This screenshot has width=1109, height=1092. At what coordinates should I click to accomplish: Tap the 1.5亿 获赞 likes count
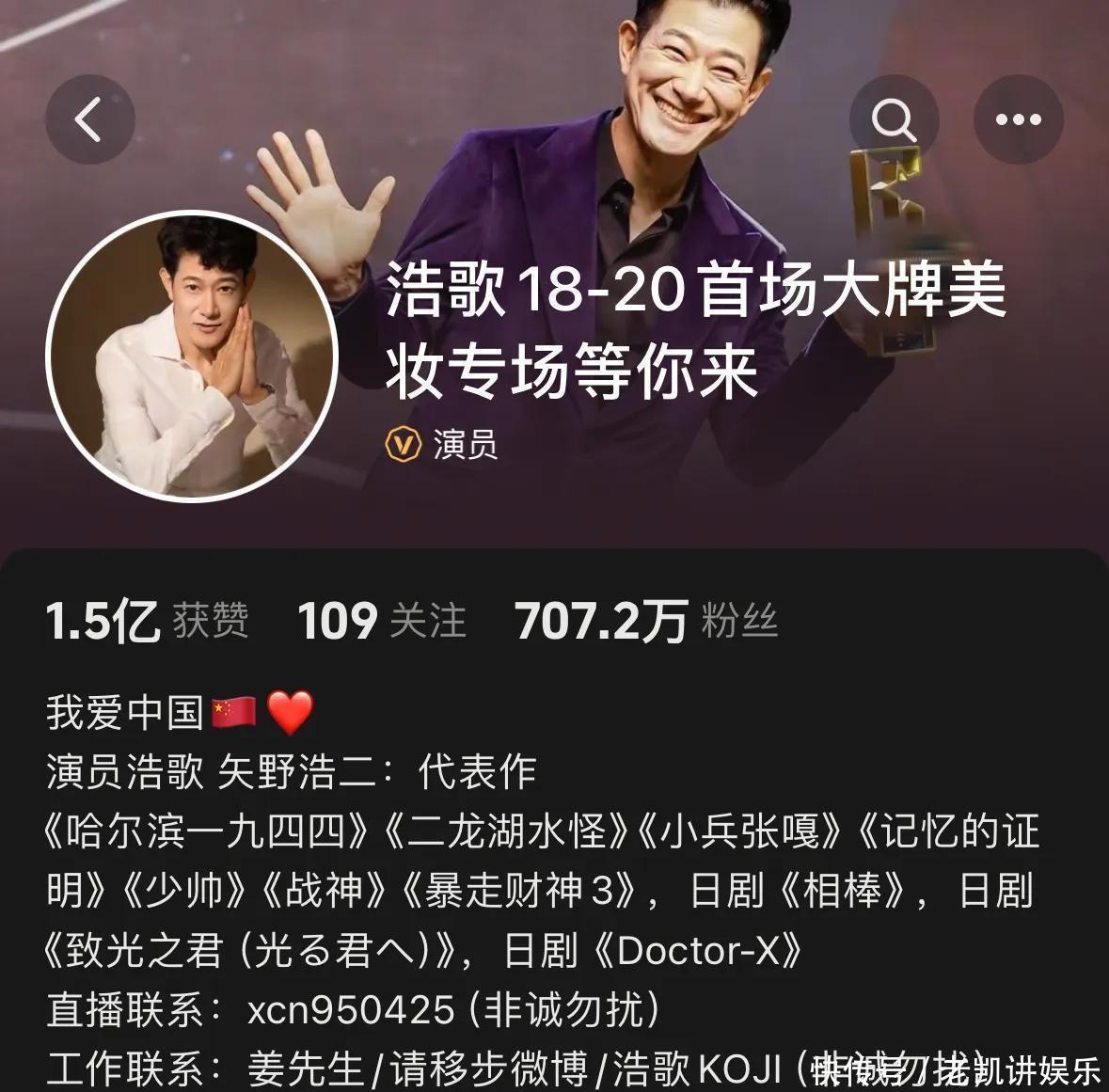pyautogui.click(x=147, y=622)
